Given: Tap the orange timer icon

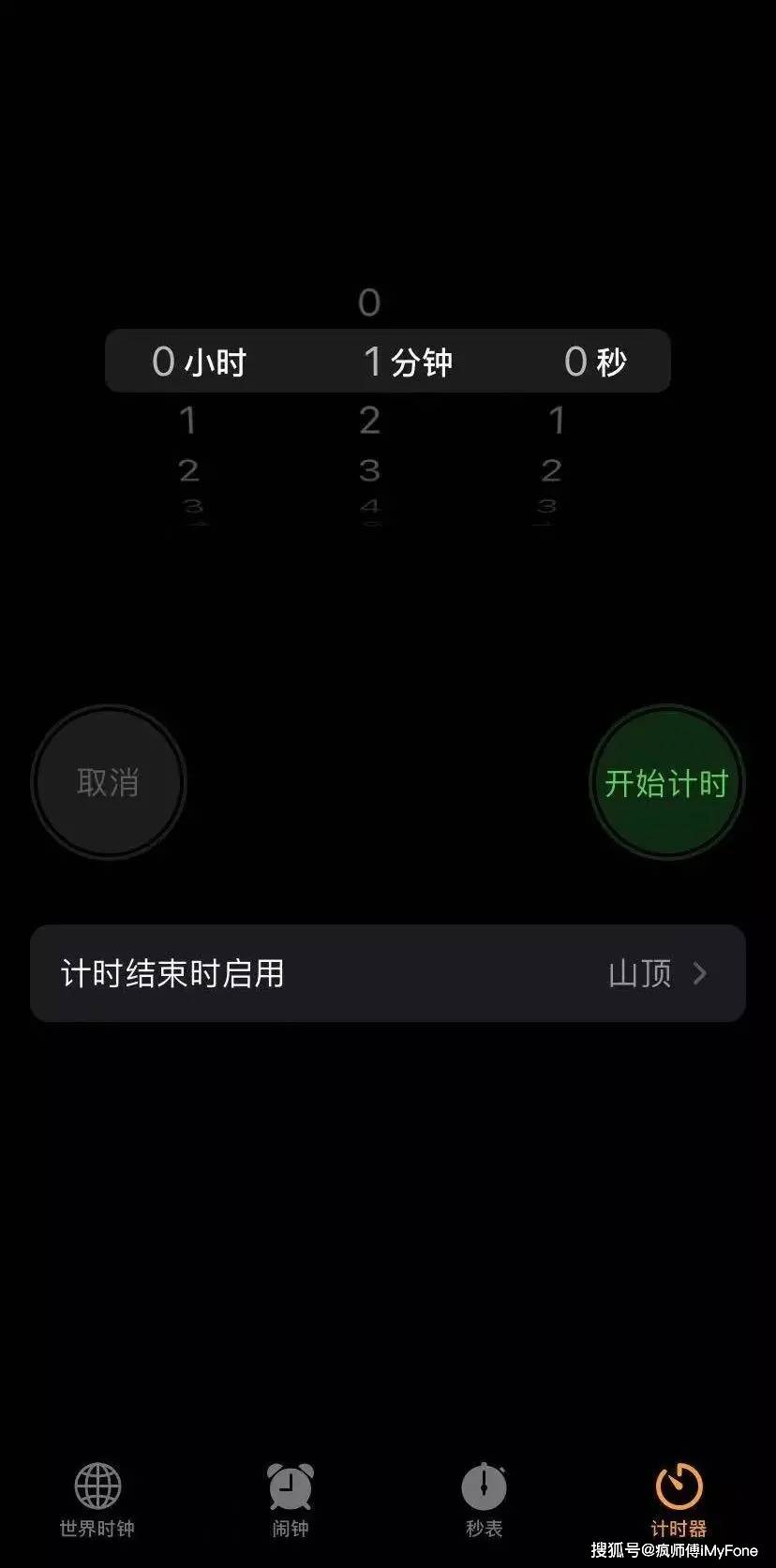Looking at the screenshot, I should click(x=679, y=1487).
